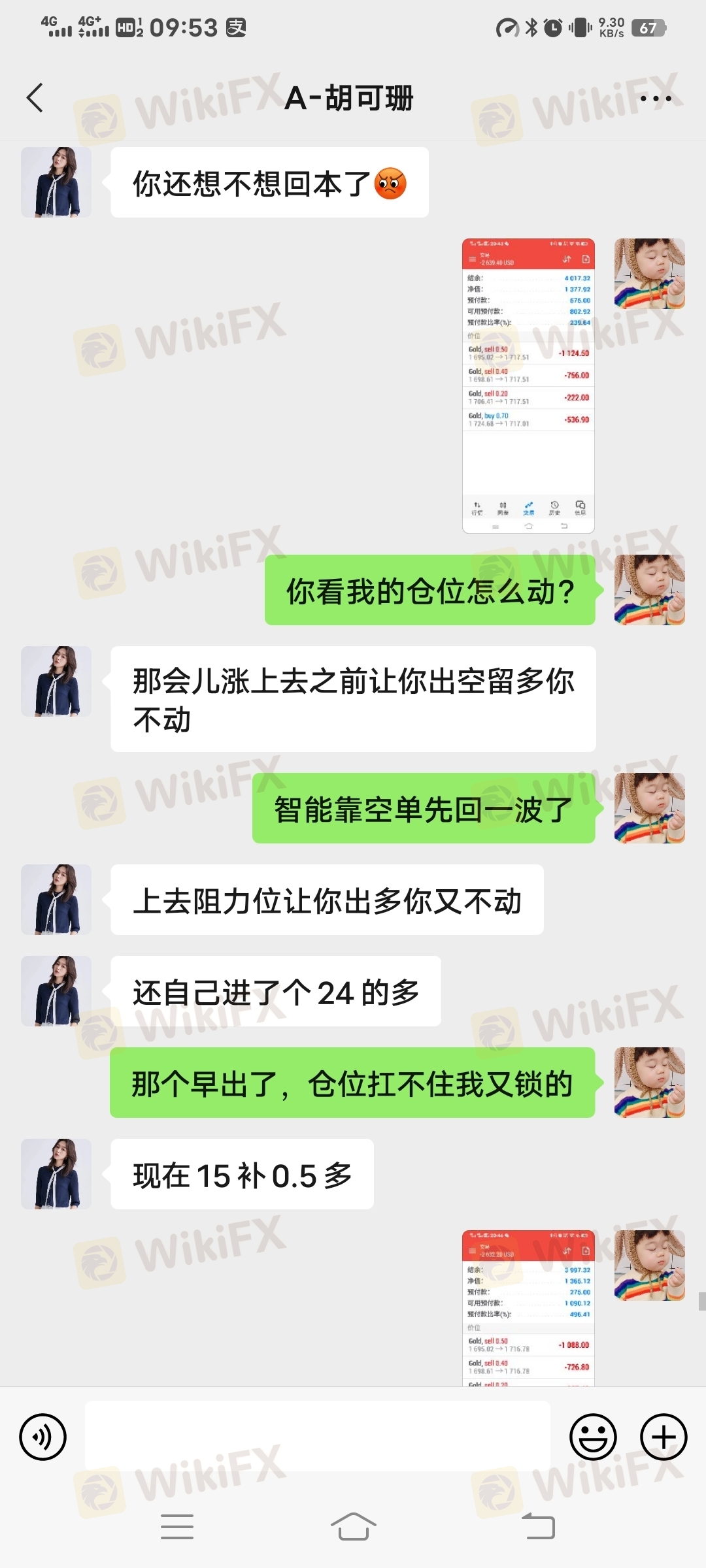The width and height of the screenshot is (706, 1568).
Task: Open the chat options three-dot menu
Action: [x=655, y=99]
